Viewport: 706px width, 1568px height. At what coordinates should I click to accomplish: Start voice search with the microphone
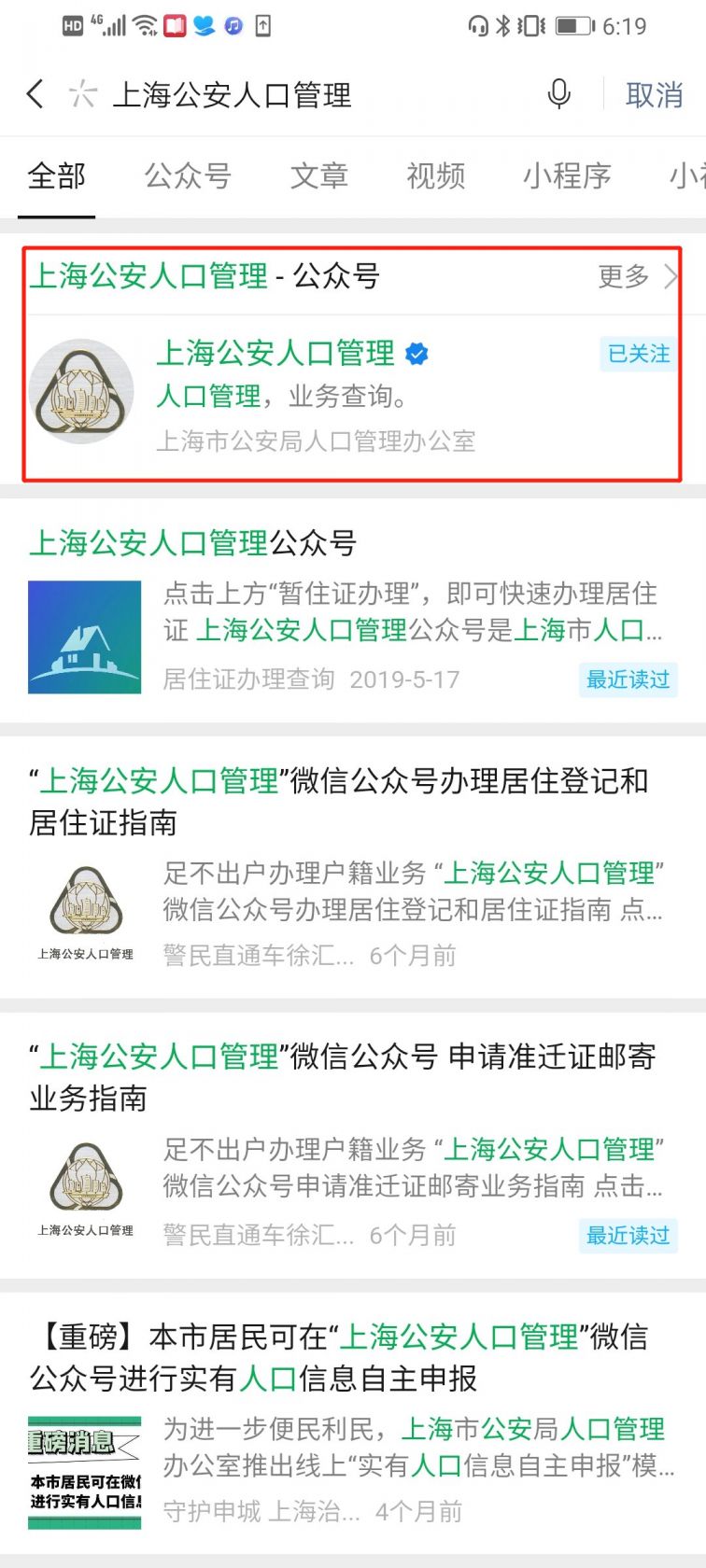pyautogui.click(x=559, y=94)
